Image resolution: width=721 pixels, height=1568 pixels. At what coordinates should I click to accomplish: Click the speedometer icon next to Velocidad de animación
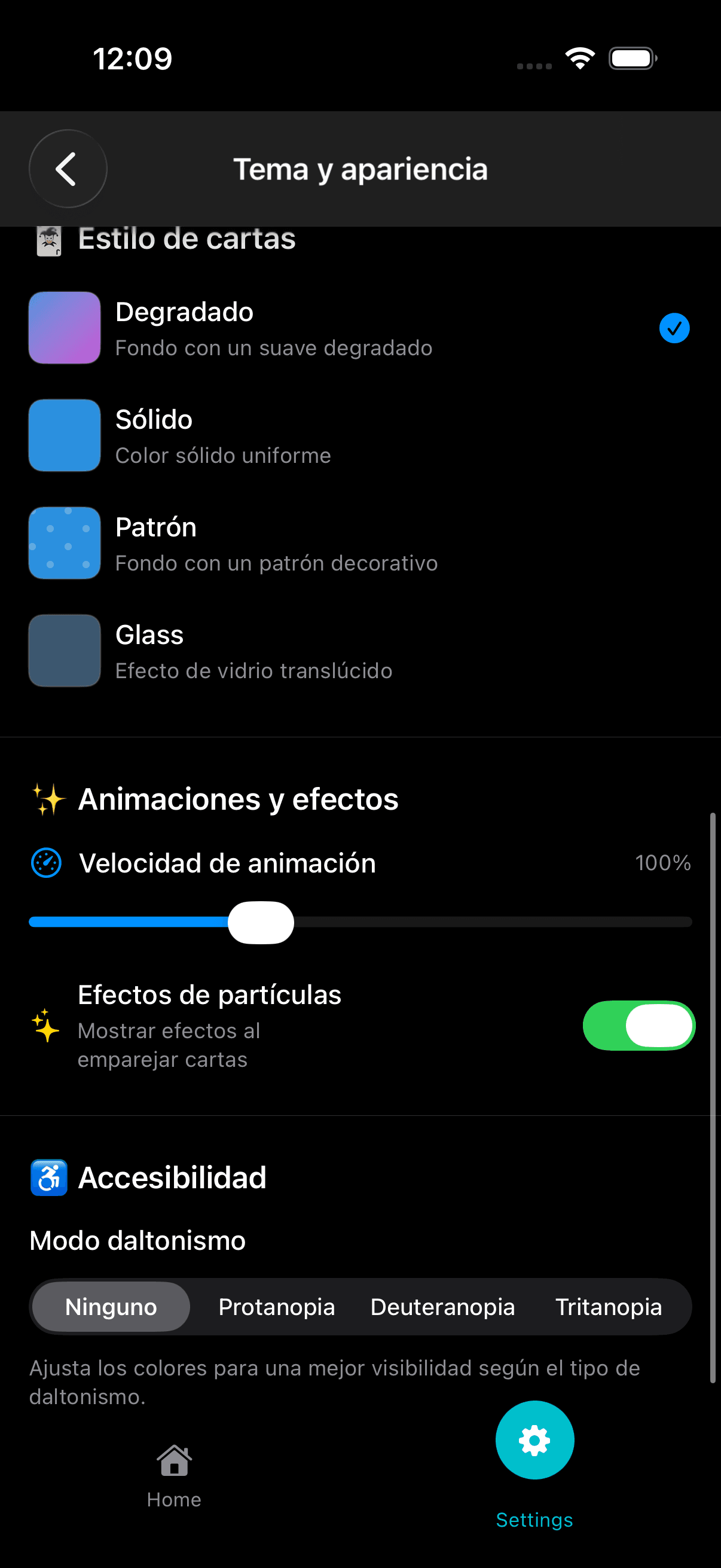point(45,862)
